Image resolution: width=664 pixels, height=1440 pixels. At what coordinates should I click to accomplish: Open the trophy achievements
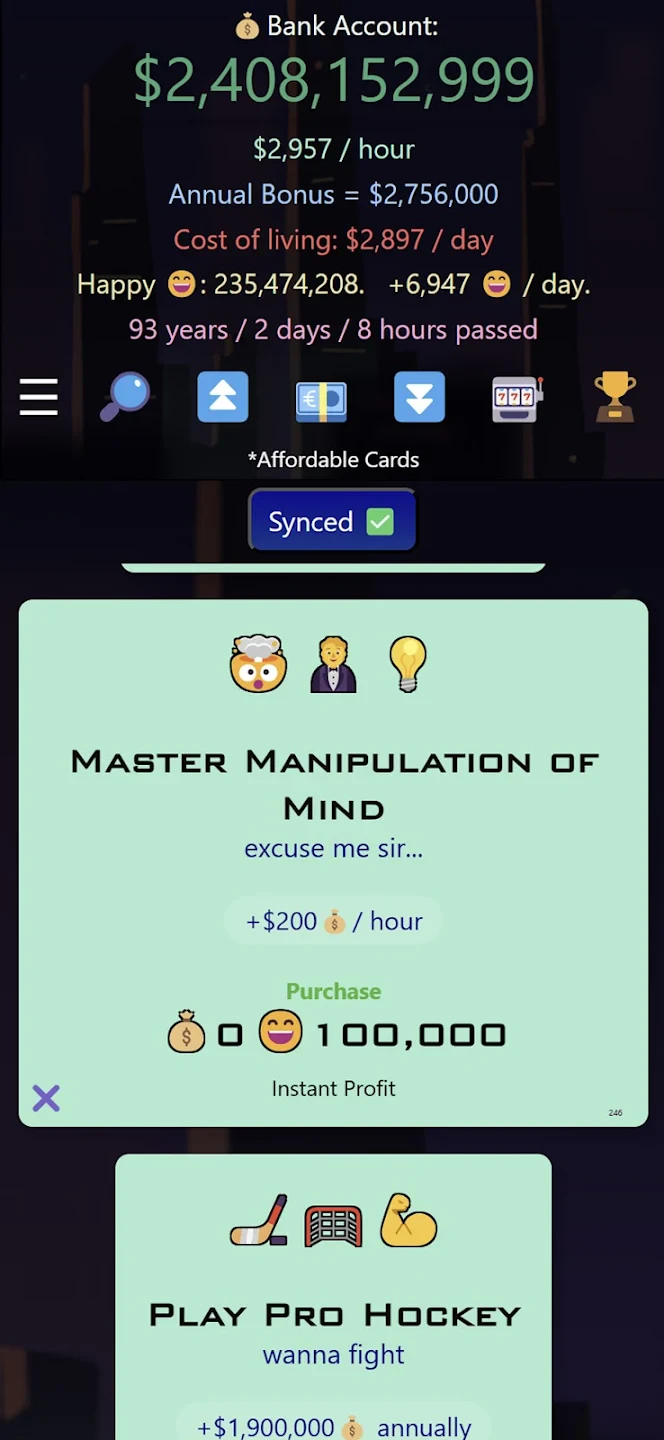[615, 397]
